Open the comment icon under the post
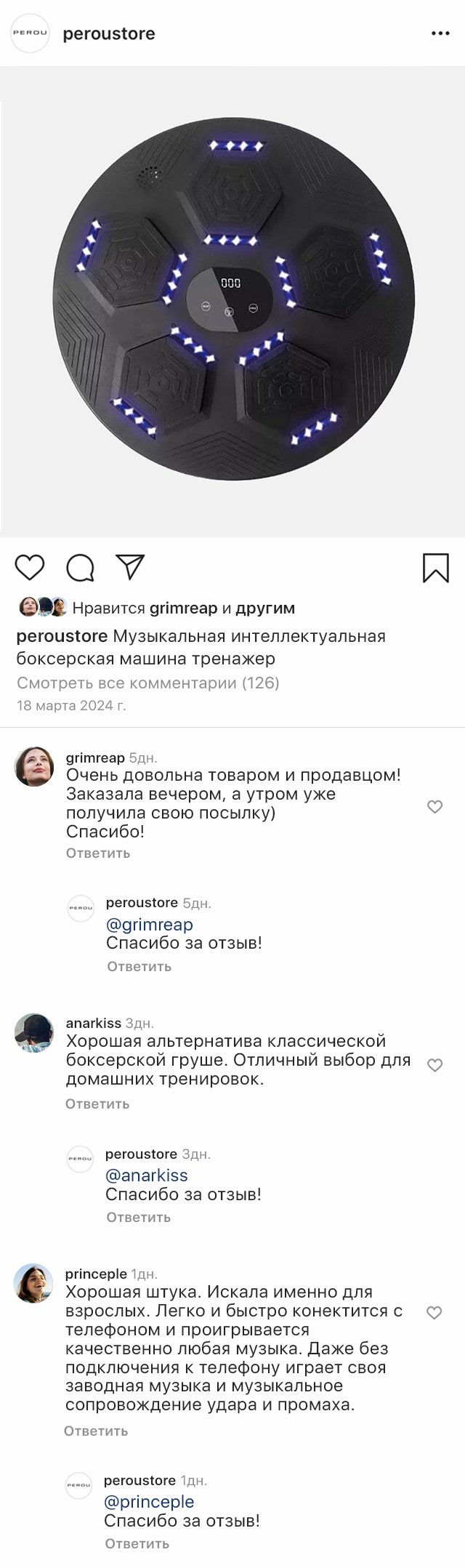The width and height of the screenshot is (465, 1568). point(80,568)
